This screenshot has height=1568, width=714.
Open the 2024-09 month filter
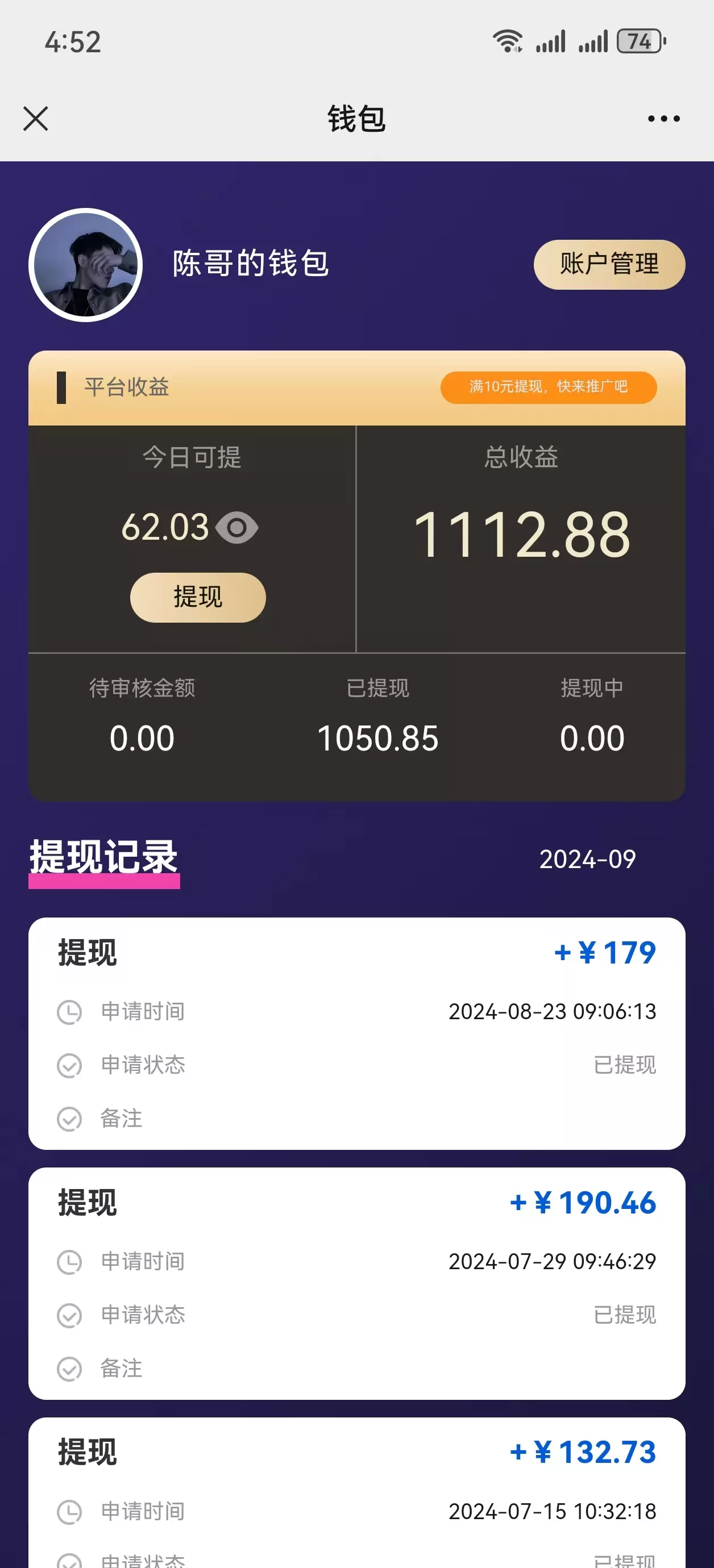point(587,858)
